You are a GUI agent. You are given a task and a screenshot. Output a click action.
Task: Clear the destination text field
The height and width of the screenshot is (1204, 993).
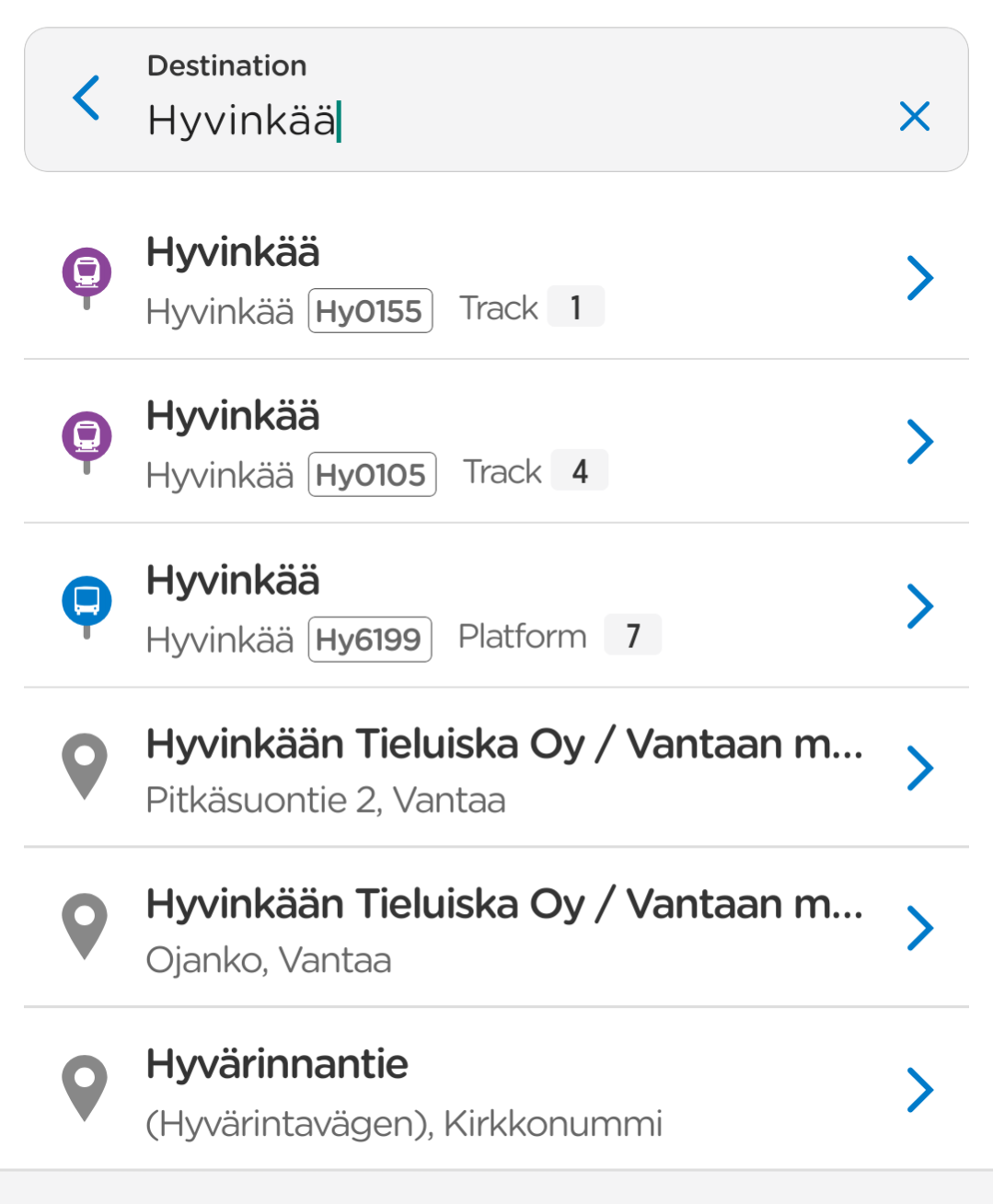pos(914,117)
